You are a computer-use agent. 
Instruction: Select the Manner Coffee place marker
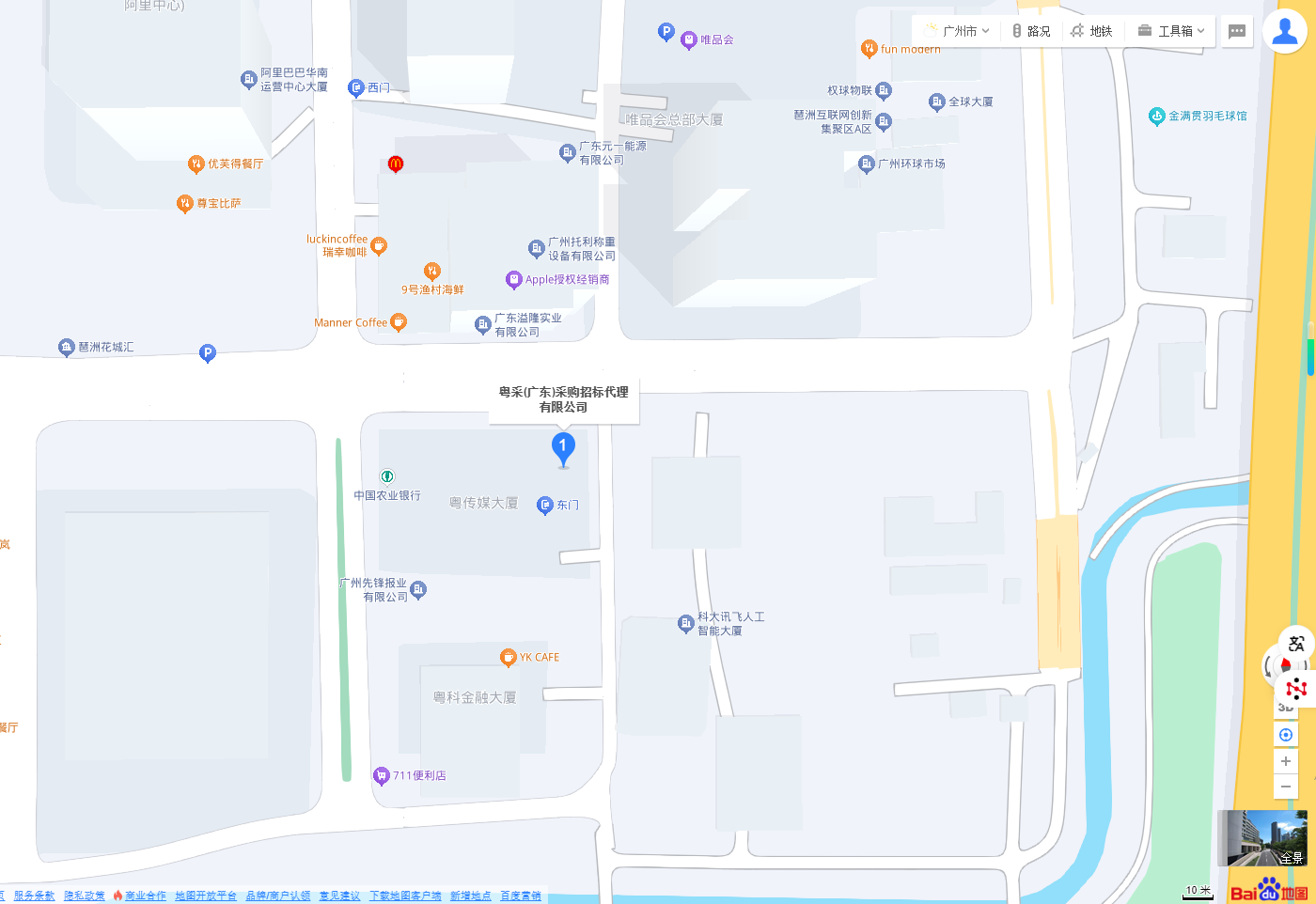click(x=399, y=322)
